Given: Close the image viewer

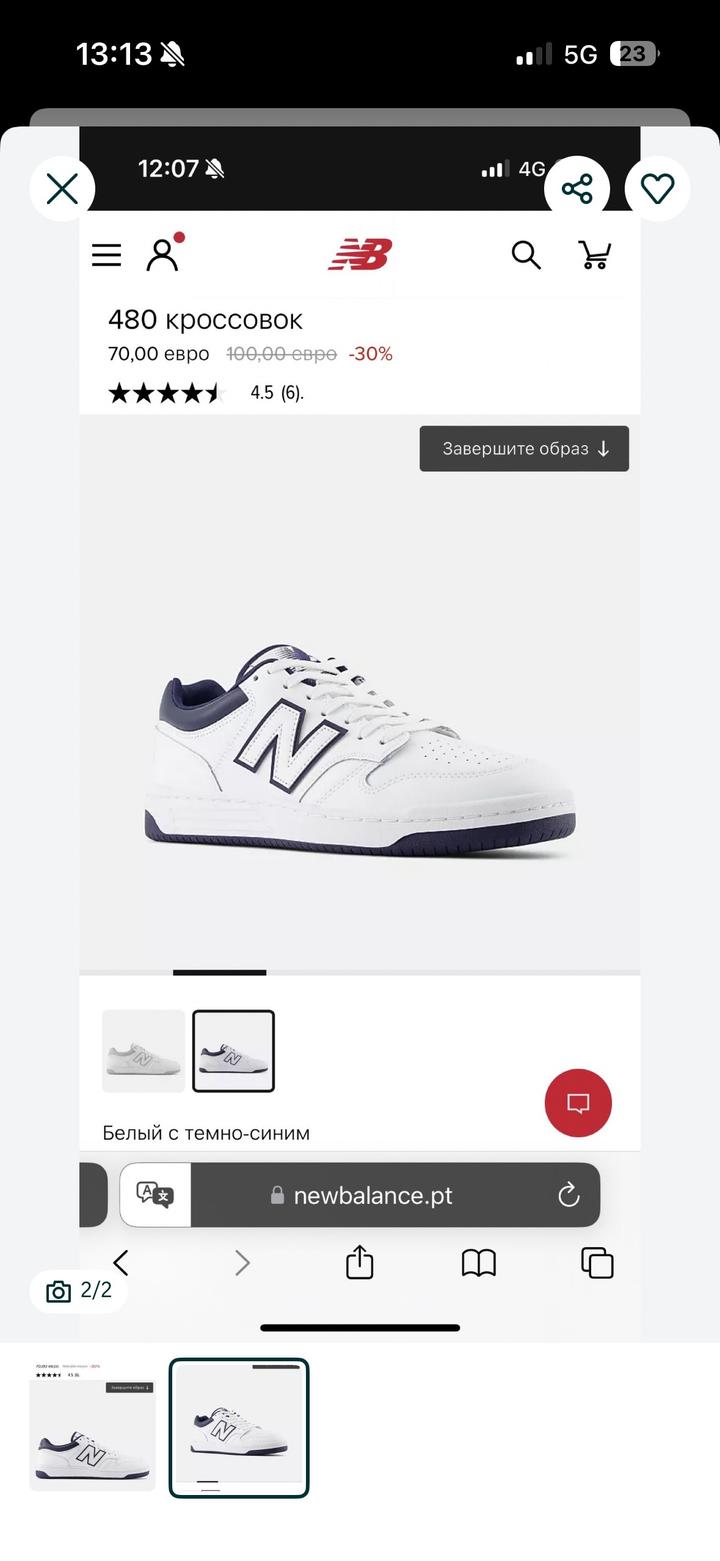Looking at the screenshot, I should click(x=62, y=188).
